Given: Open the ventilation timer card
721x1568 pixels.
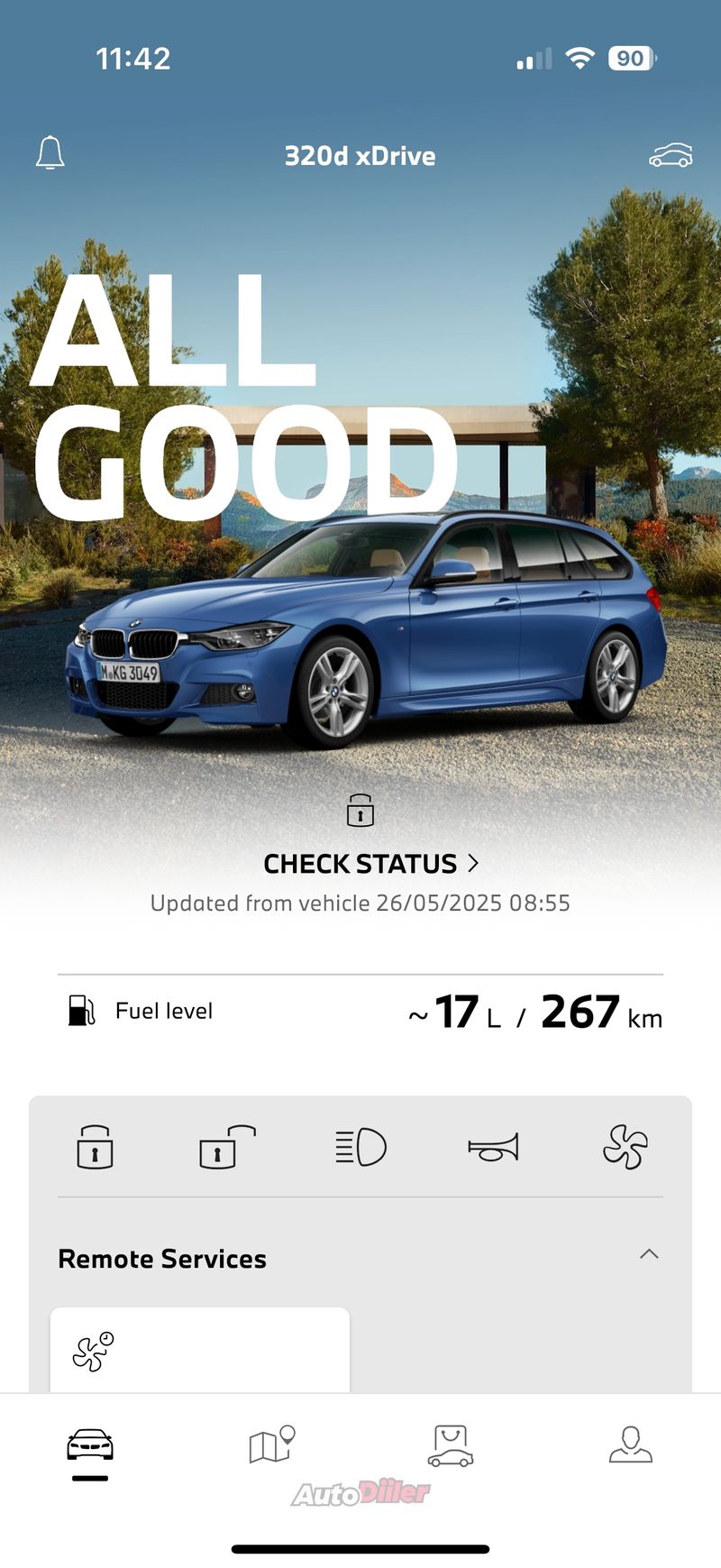Looking at the screenshot, I should (199, 1350).
